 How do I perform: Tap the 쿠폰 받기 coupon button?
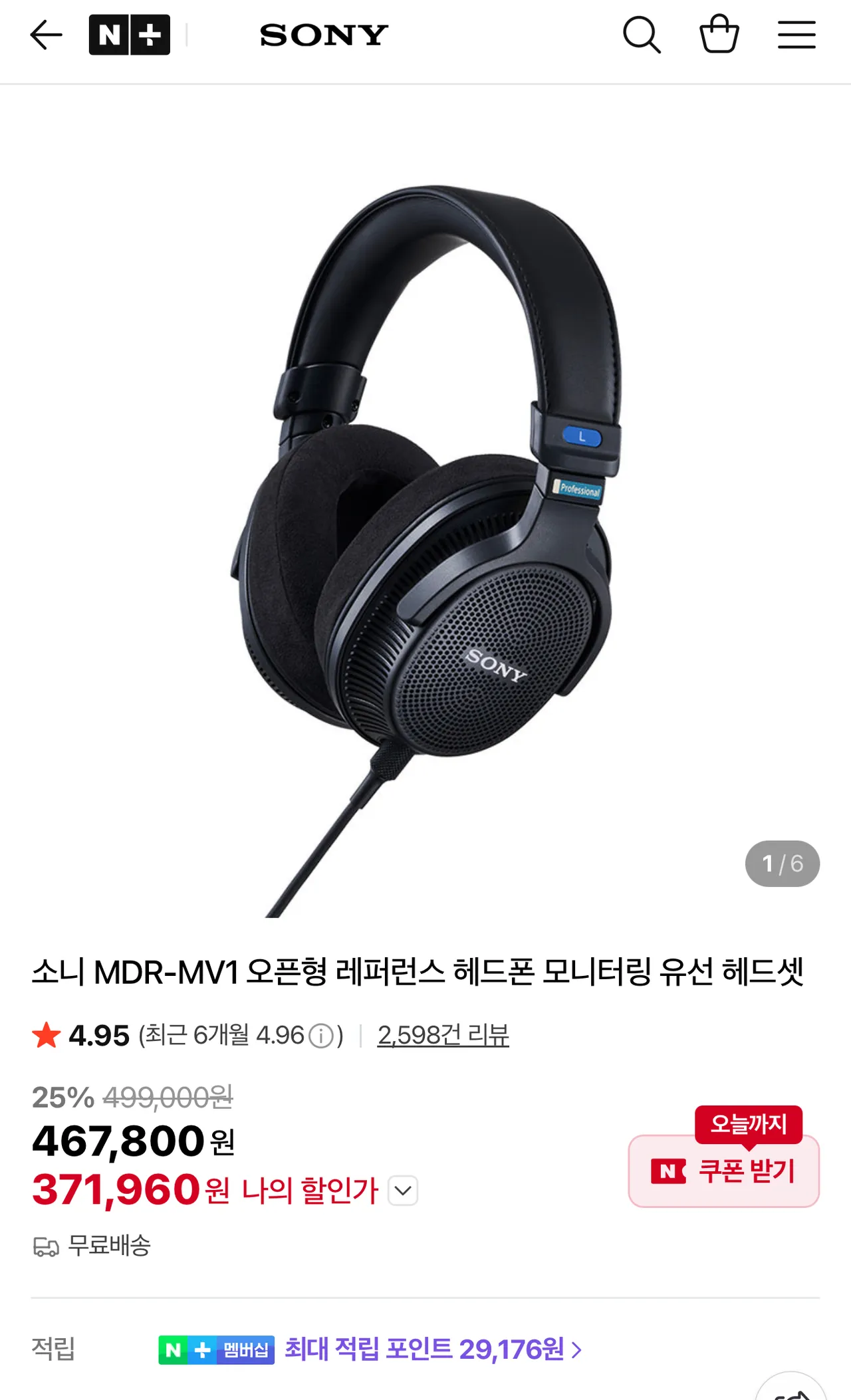pos(724,1171)
